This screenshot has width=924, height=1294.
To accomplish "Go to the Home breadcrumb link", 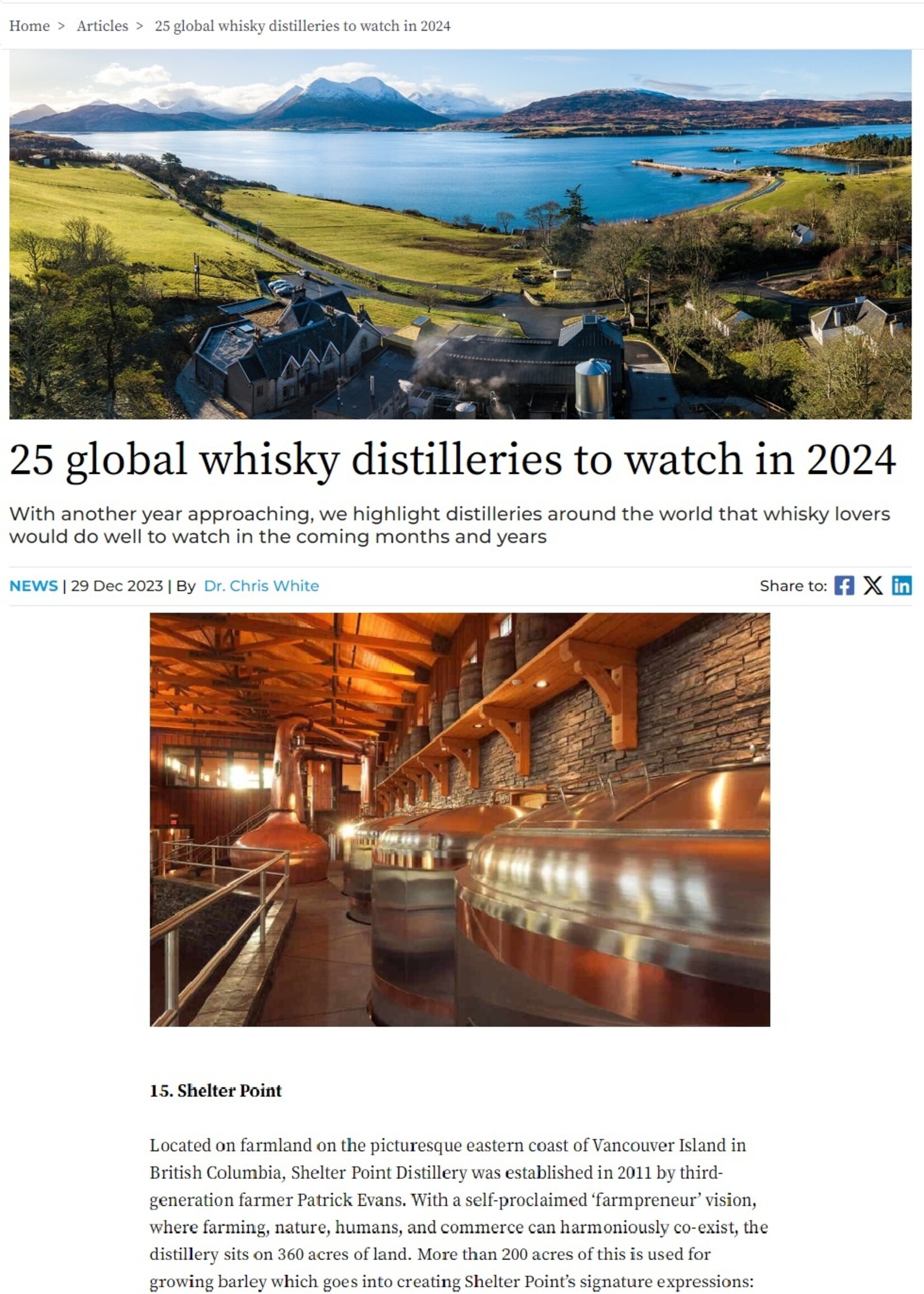I will pyautogui.click(x=29, y=26).
